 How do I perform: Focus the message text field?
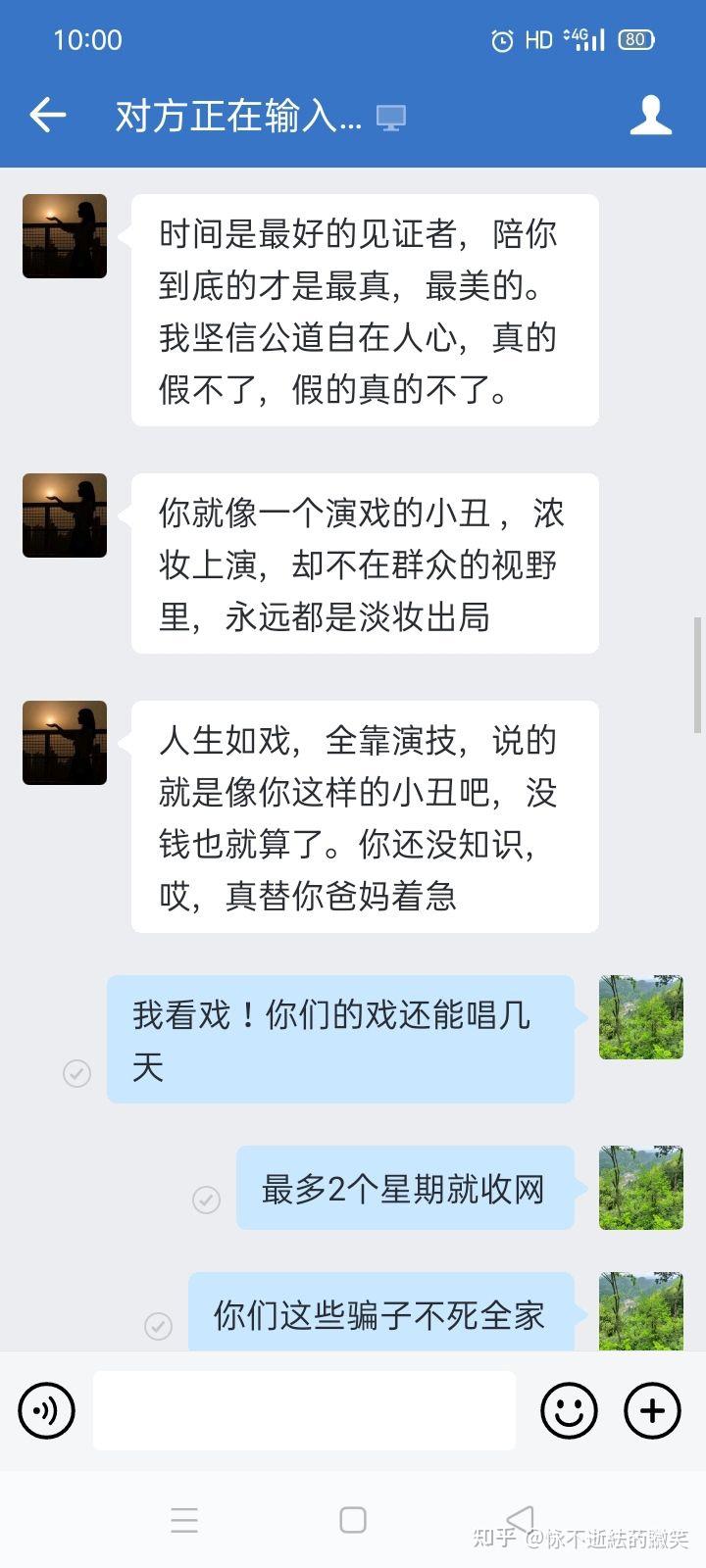304,1410
